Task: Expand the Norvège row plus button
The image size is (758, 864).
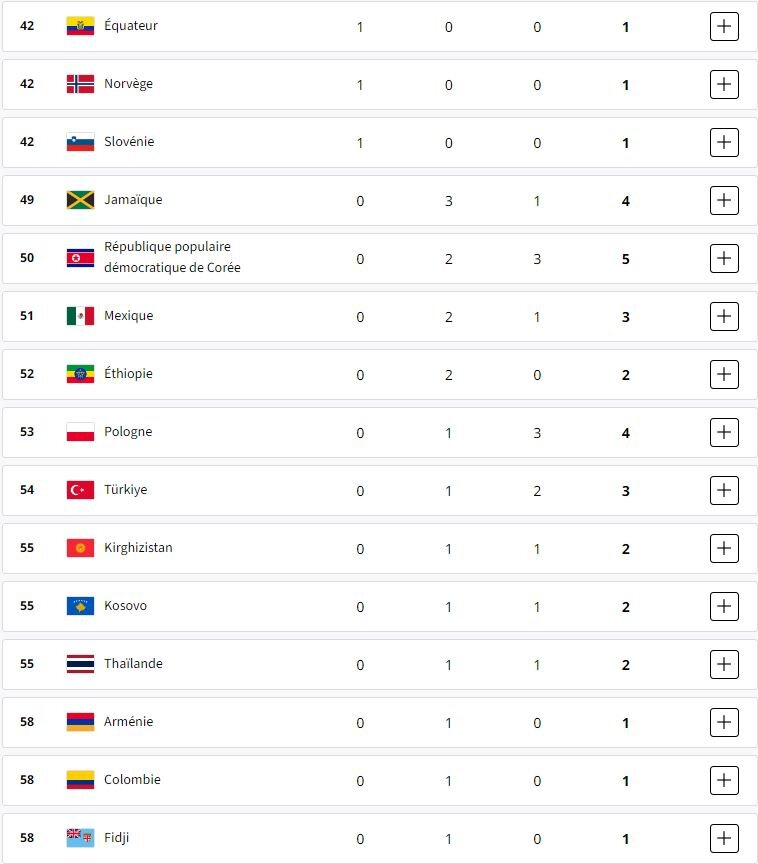Action: [x=724, y=85]
